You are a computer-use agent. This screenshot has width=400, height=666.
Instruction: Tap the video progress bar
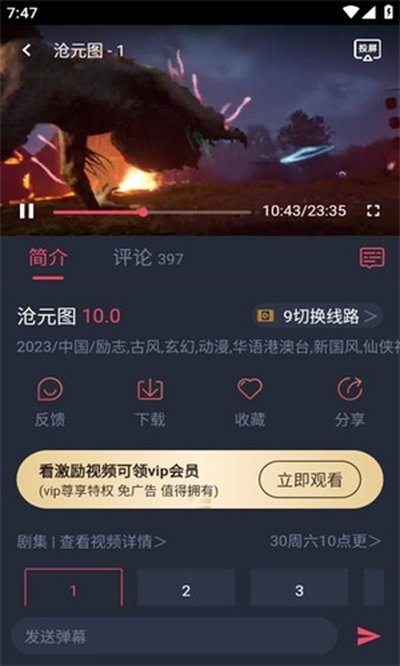(152, 212)
